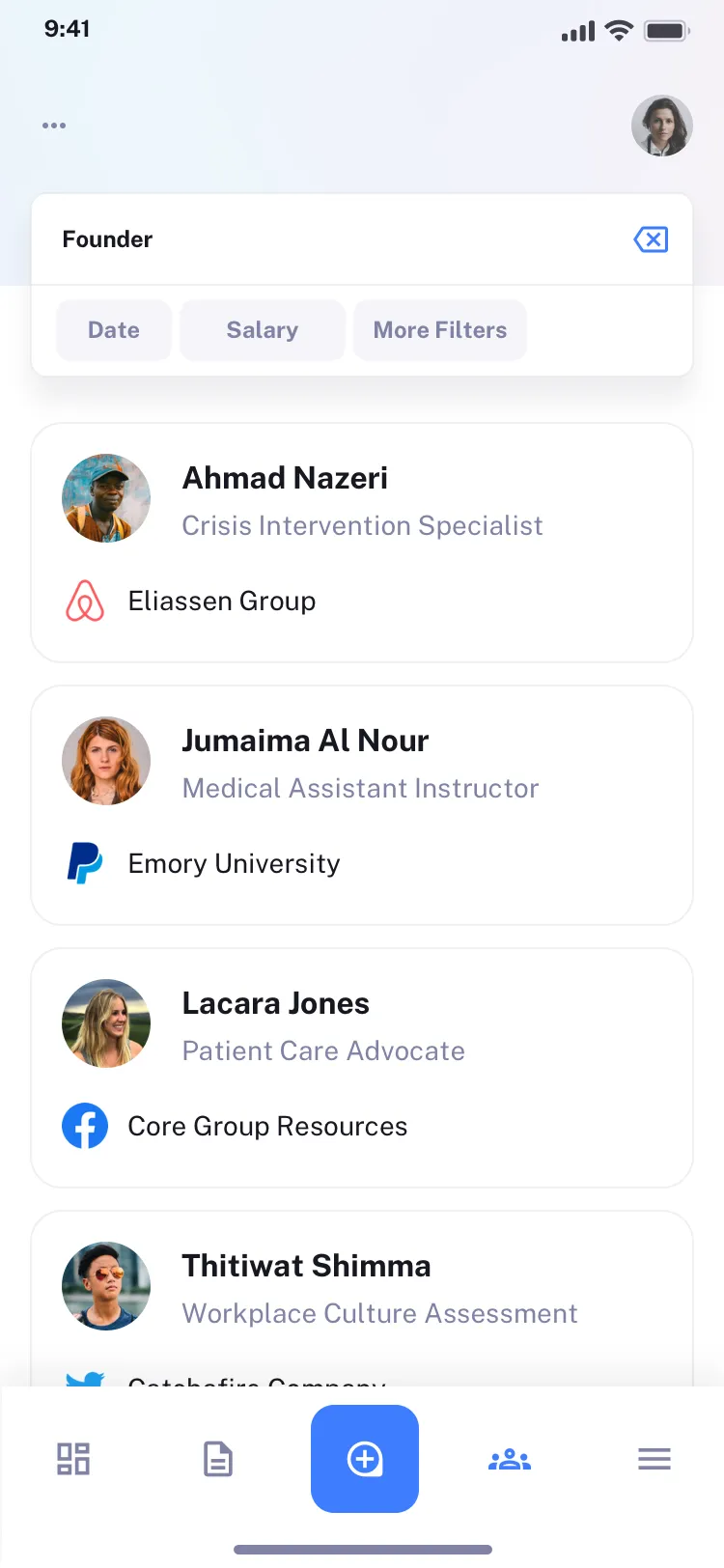Open the dashboard grid icon
The width and height of the screenshot is (724, 1568).
[73, 1459]
